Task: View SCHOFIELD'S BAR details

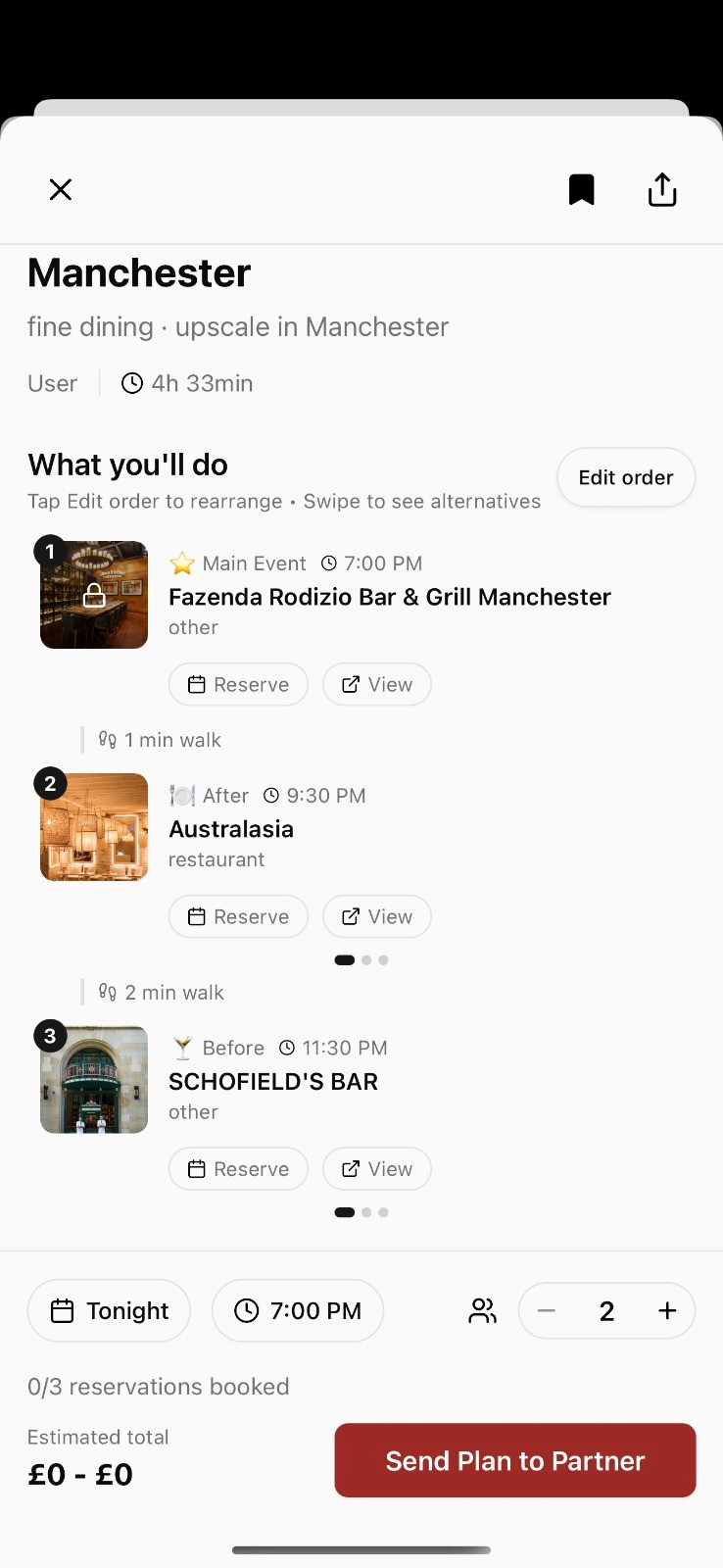Action: 377,1169
